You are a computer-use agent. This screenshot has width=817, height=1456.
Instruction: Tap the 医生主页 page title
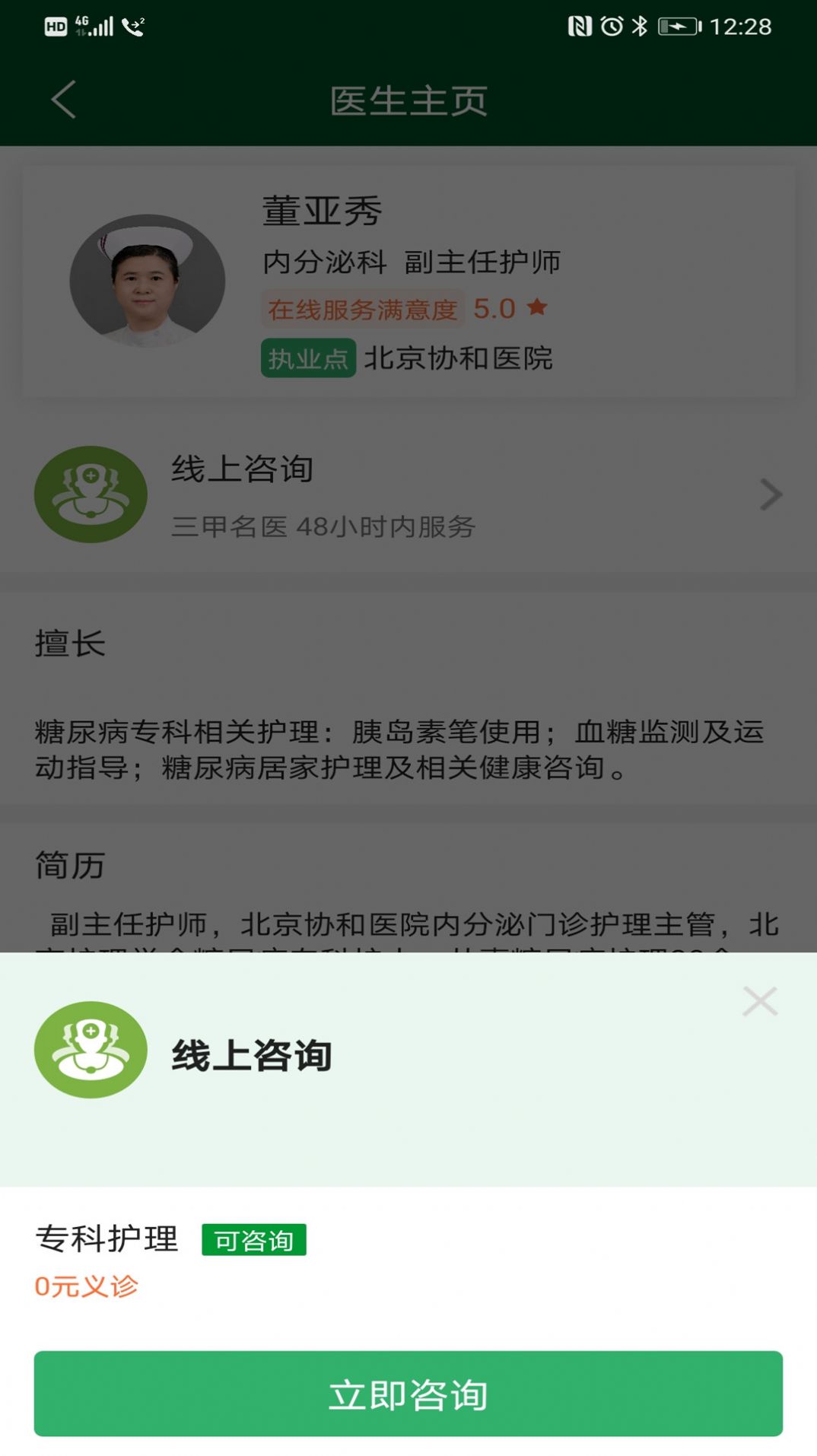pyautogui.click(x=408, y=100)
